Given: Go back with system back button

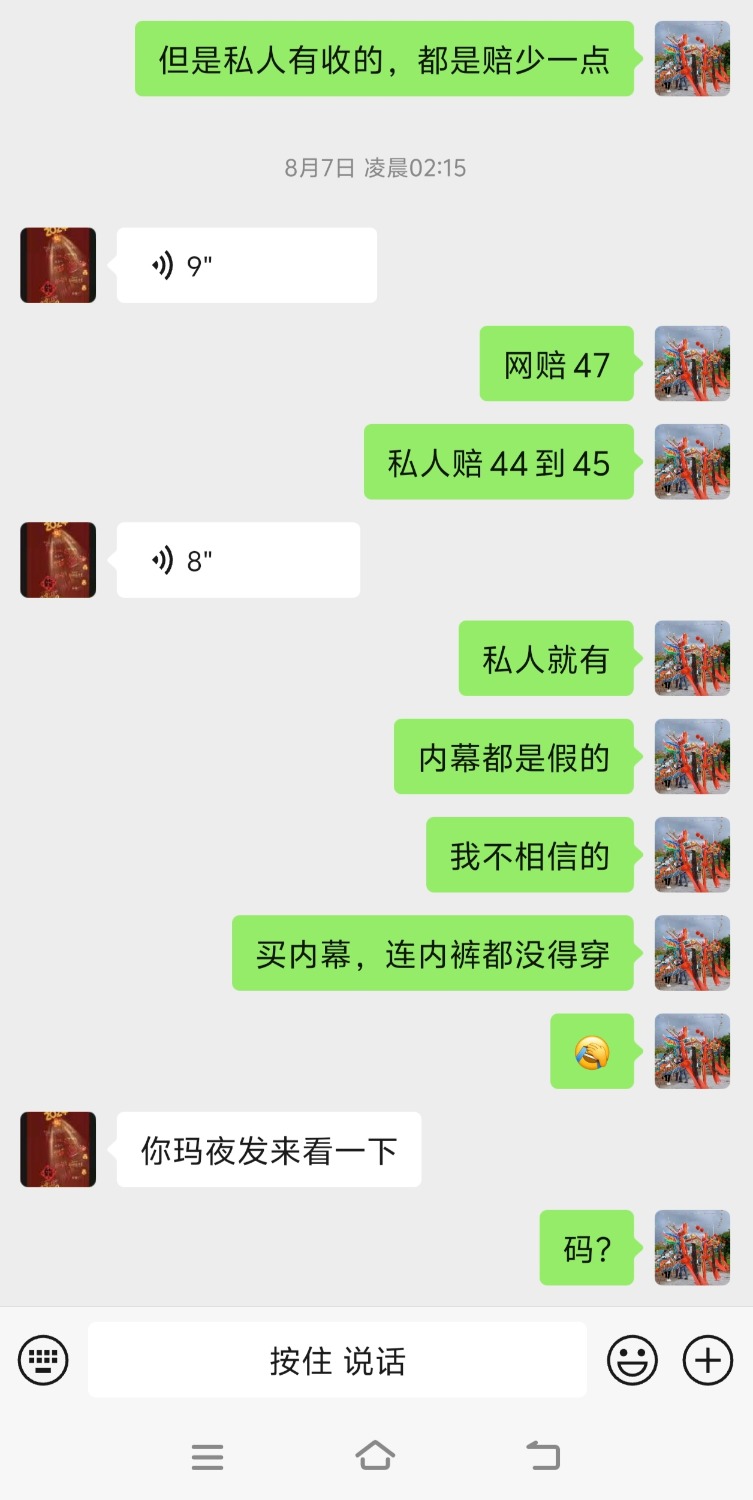Looking at the screenshot, I should (x=543, y=1455).
